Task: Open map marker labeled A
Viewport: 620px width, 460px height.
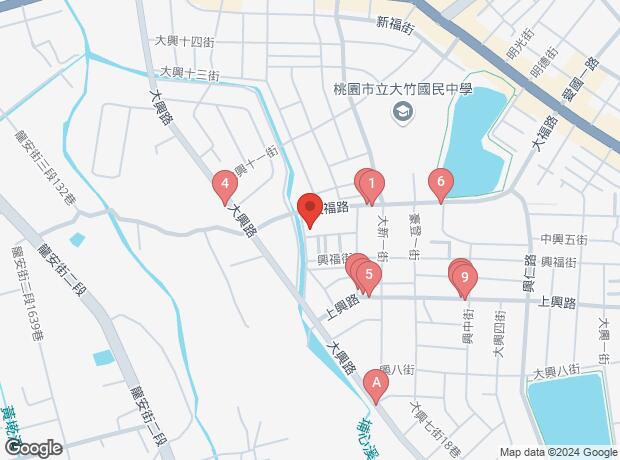Action: point(376,384)
